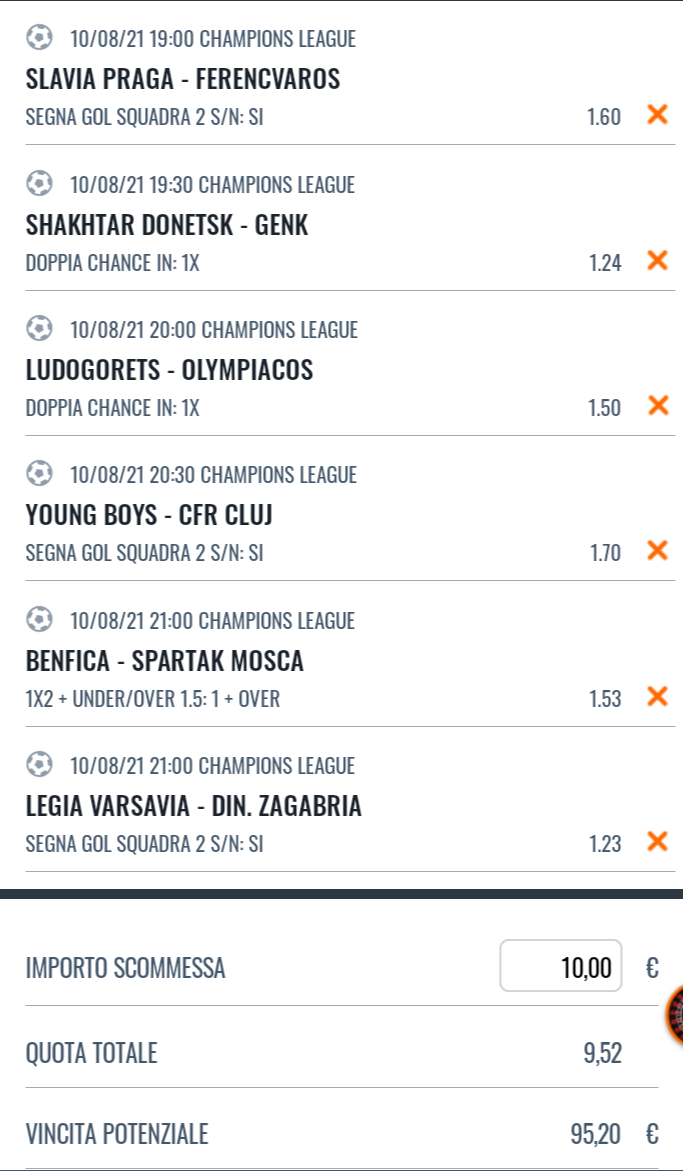Viewport: 683px width, 1171px height.
Task: Remove the Slavia Praga - Ferencvaros bet
Action: point(657,115)
